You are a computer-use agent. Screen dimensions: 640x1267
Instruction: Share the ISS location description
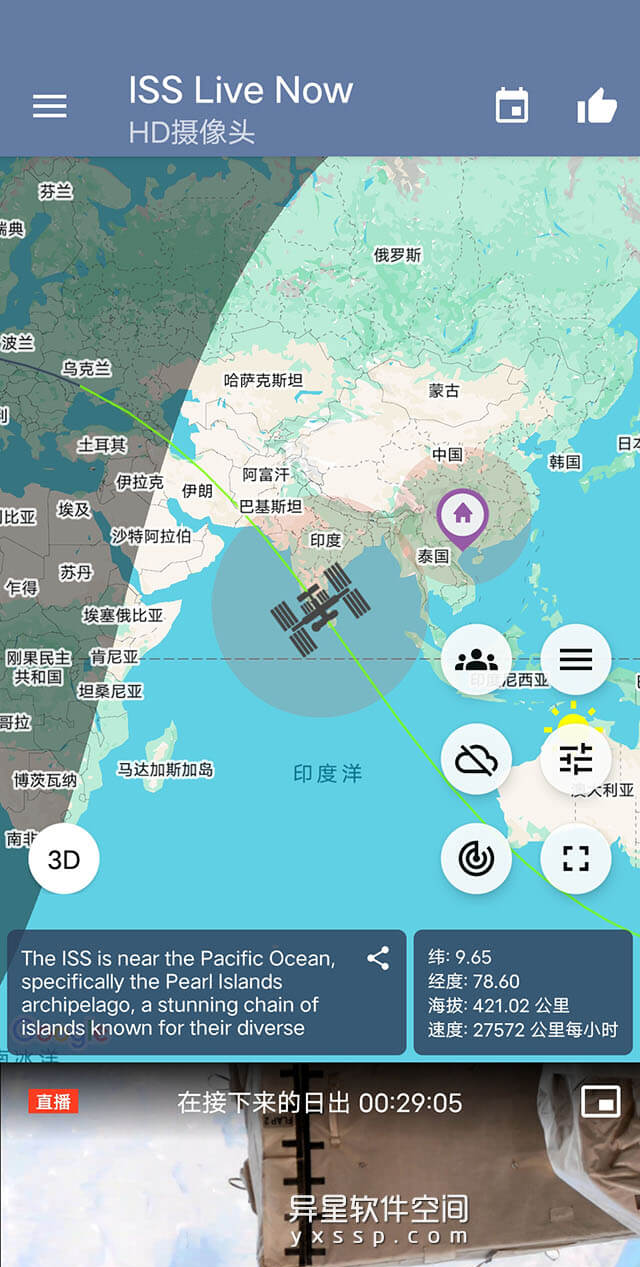[378, 959]
